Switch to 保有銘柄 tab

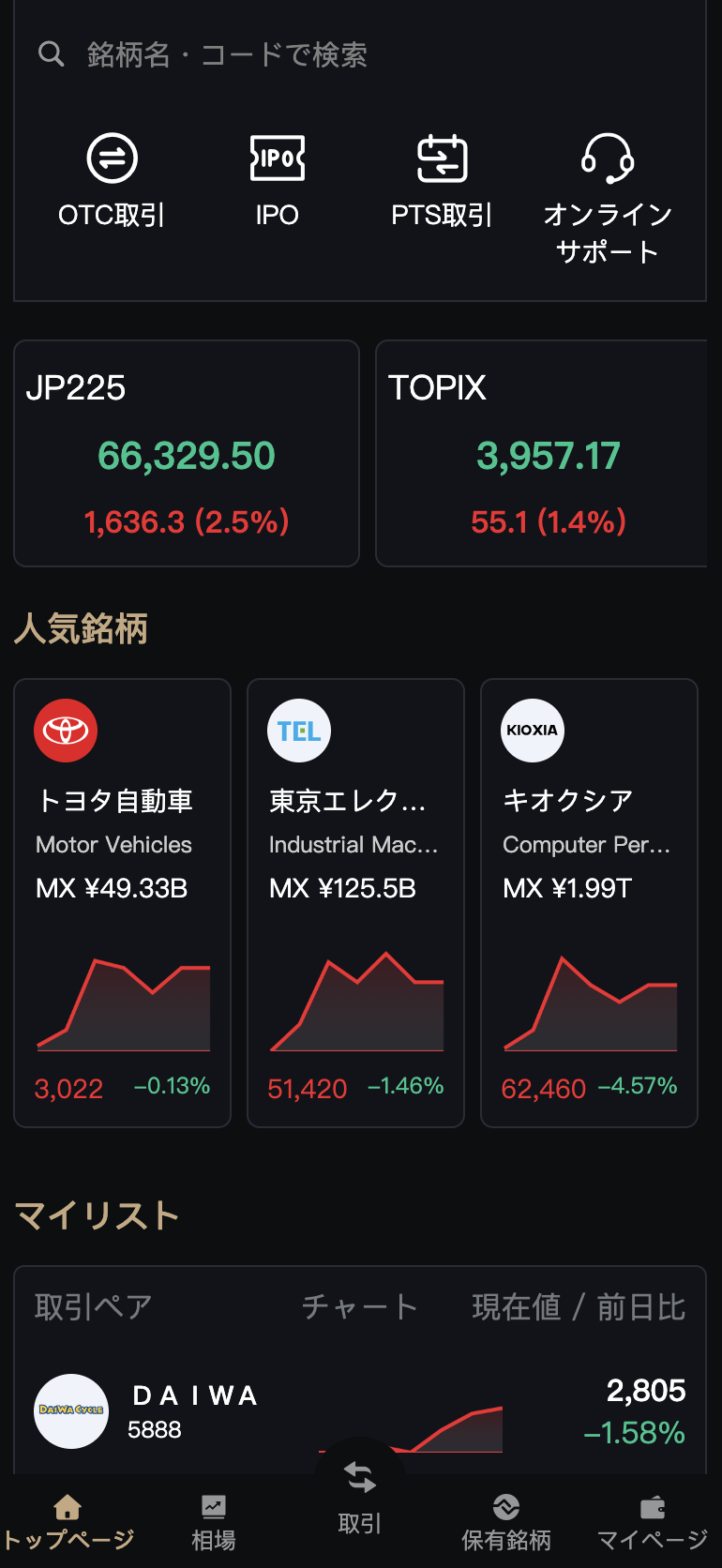click(x=506, y=1522)
